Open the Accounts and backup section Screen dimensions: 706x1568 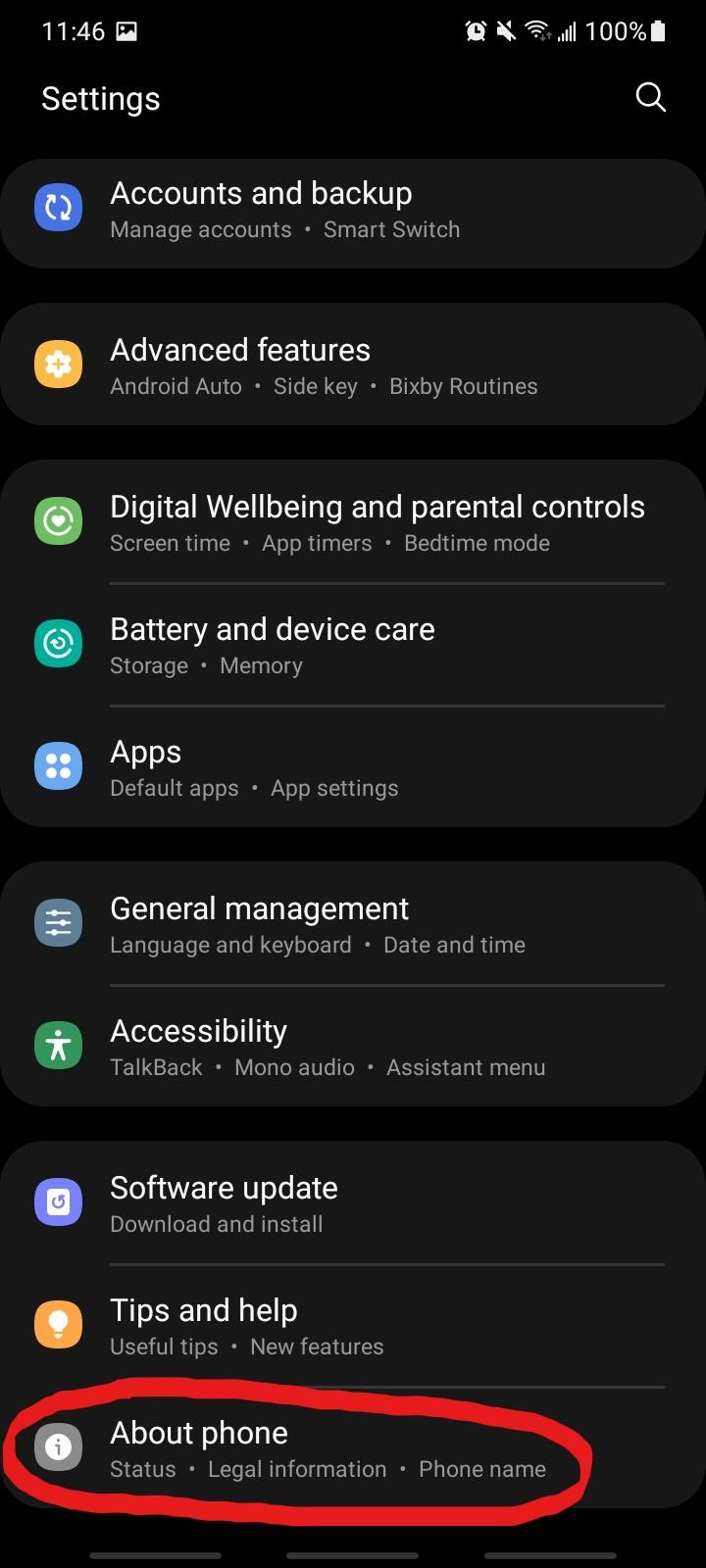pyautogui.click(x=294, y=208)
